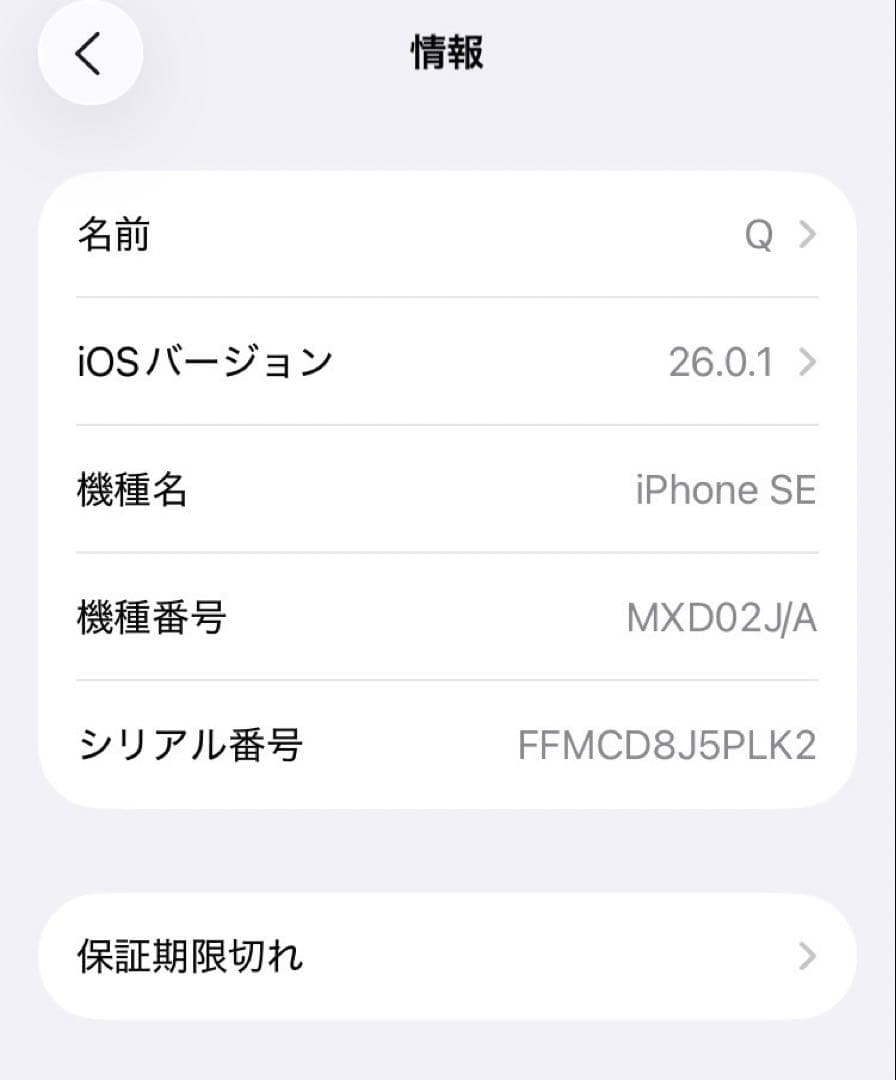Open the iOSバージョン details row
Screen dimensions: 896x1080
(x=448, y=362)
